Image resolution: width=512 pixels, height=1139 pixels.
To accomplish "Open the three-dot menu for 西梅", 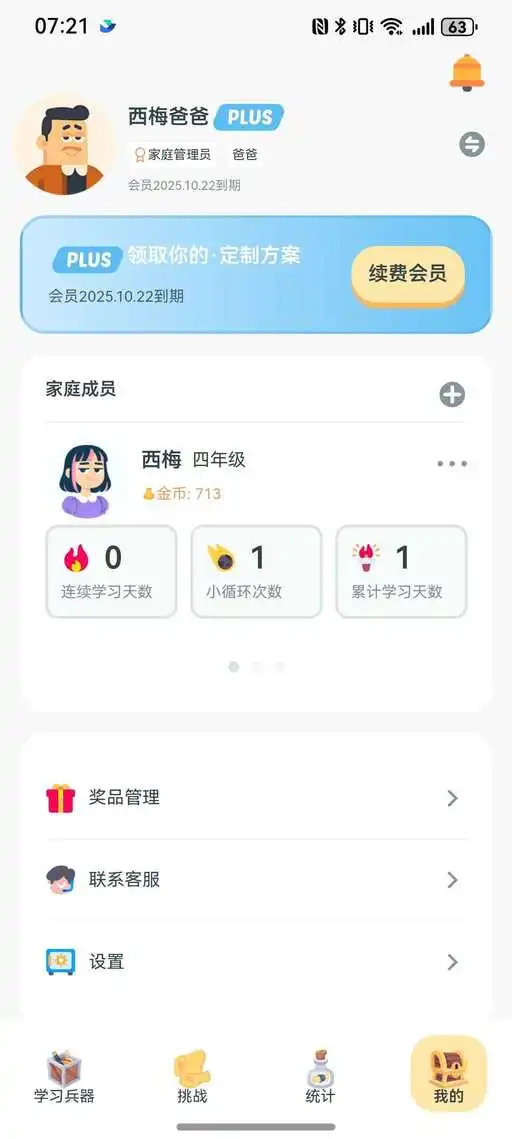I will click(x=452, y=463).
